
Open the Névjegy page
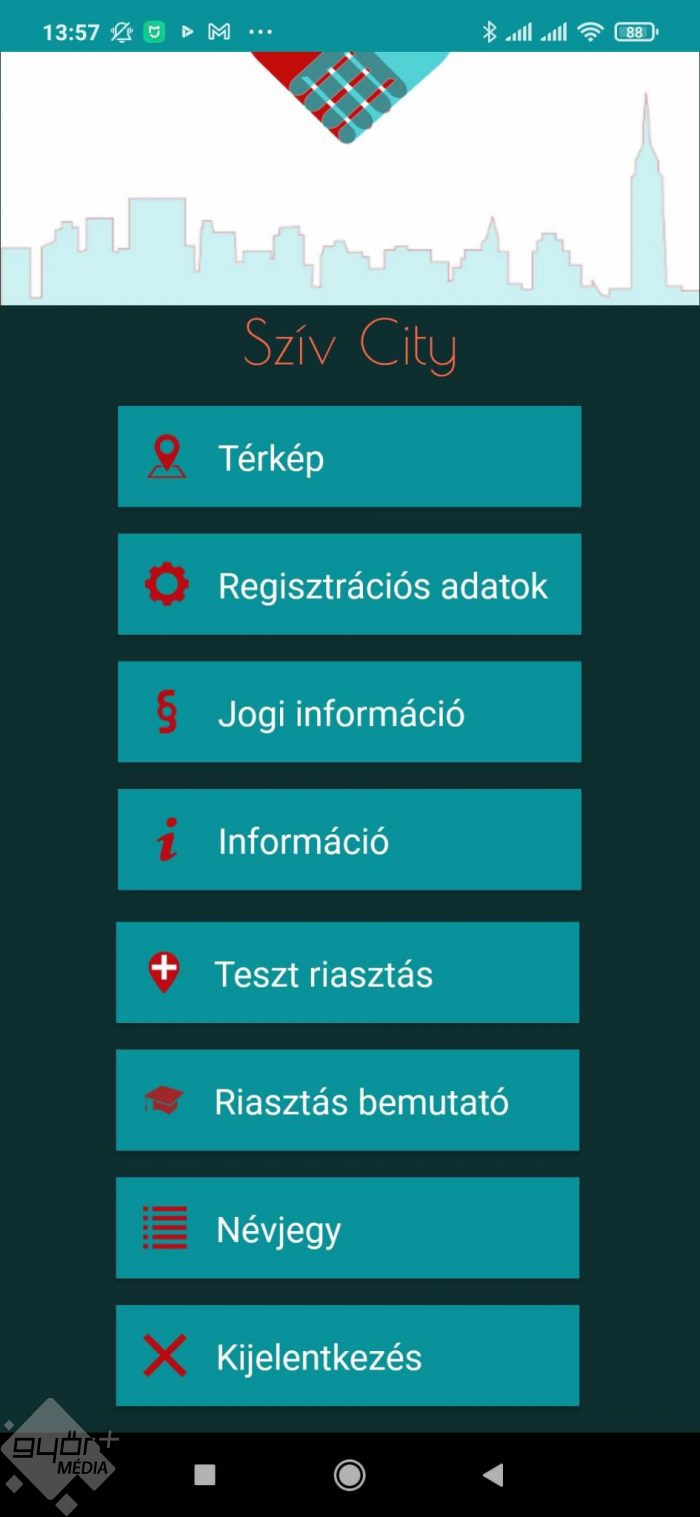point(347,1228)
